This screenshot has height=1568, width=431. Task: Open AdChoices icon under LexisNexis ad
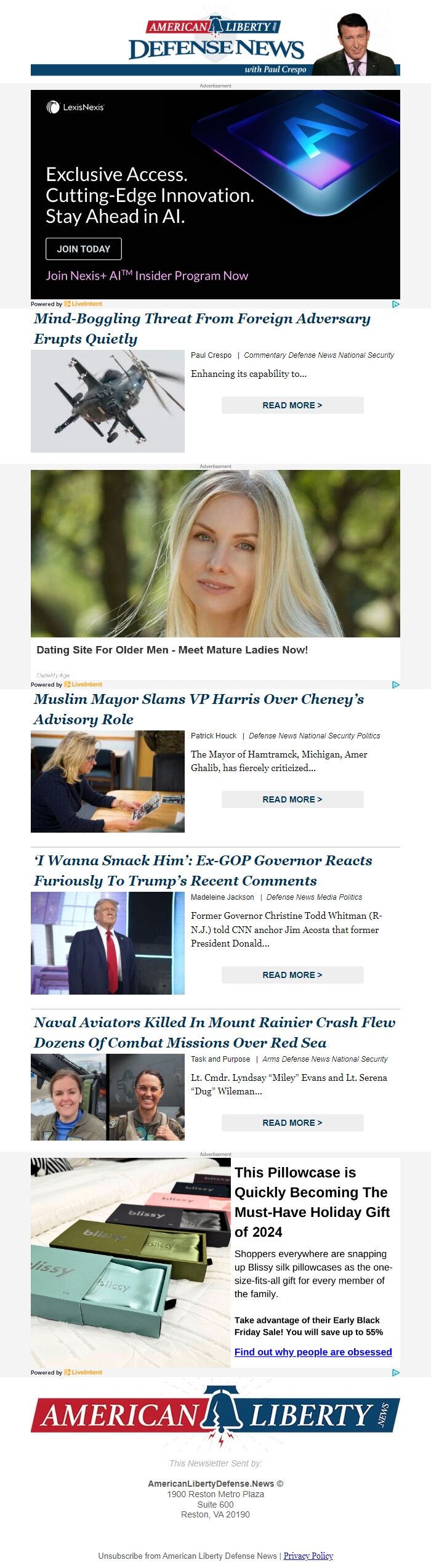click(x=395, y=304)
